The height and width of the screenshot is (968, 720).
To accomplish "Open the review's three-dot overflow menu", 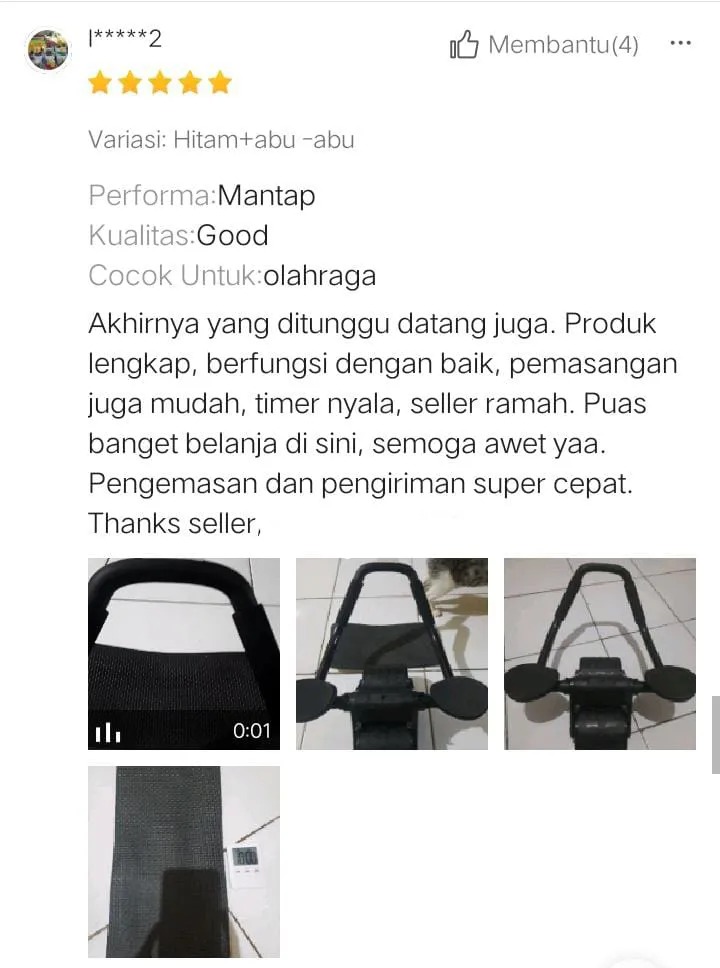I will [680, 44].
